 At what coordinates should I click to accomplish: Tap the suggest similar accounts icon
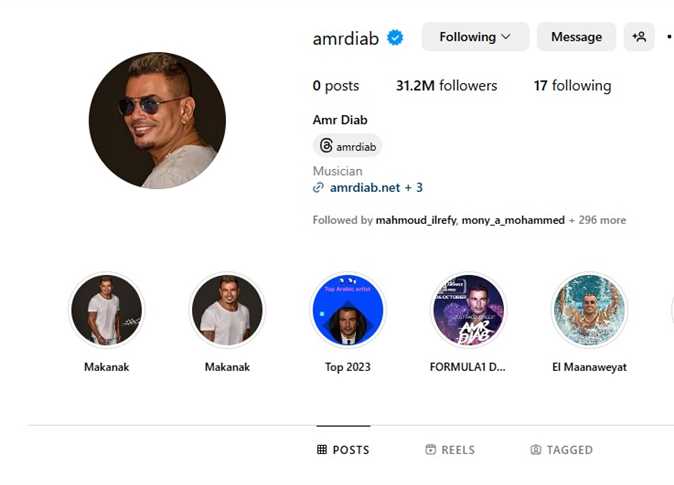click(x=639, y=37)
